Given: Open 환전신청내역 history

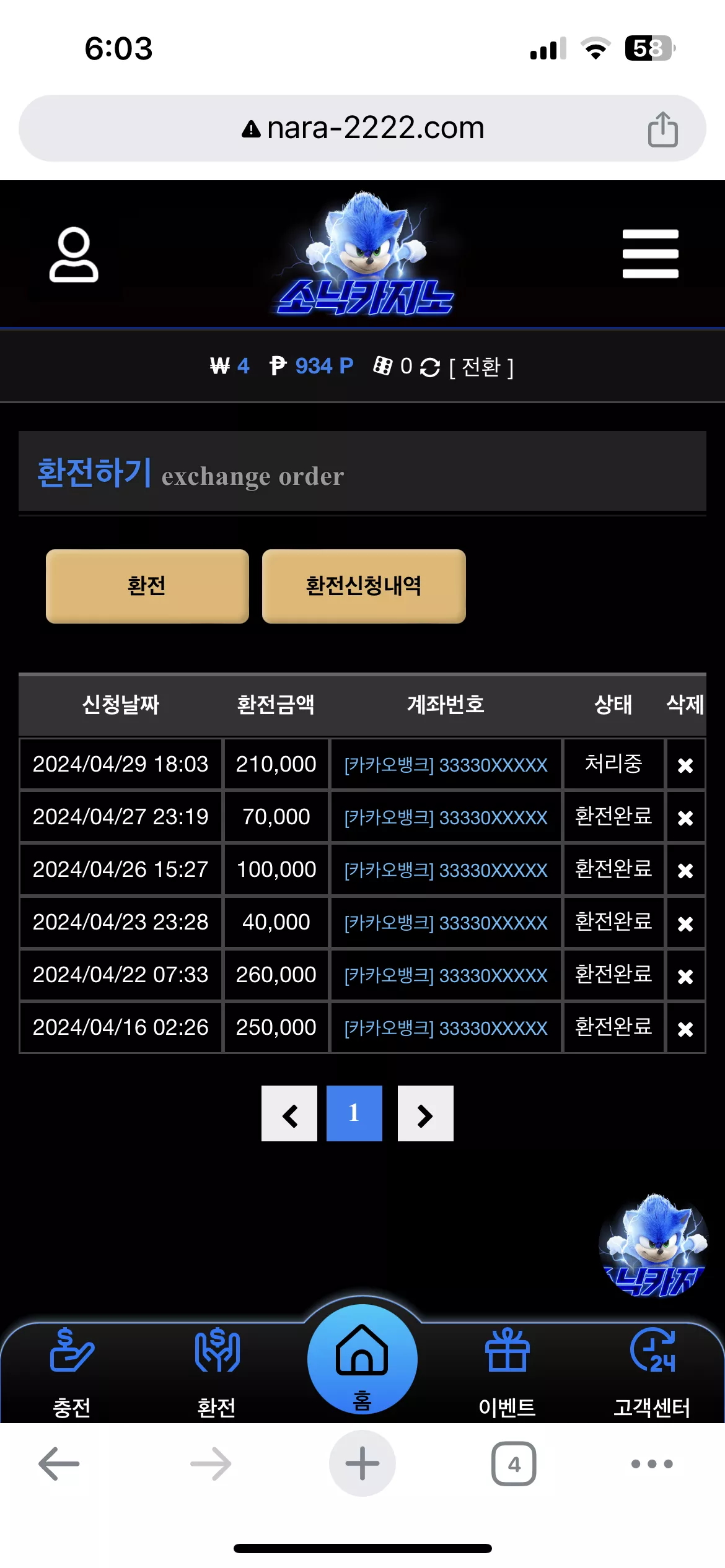Looking at the screenshot, I should [364, 586].
